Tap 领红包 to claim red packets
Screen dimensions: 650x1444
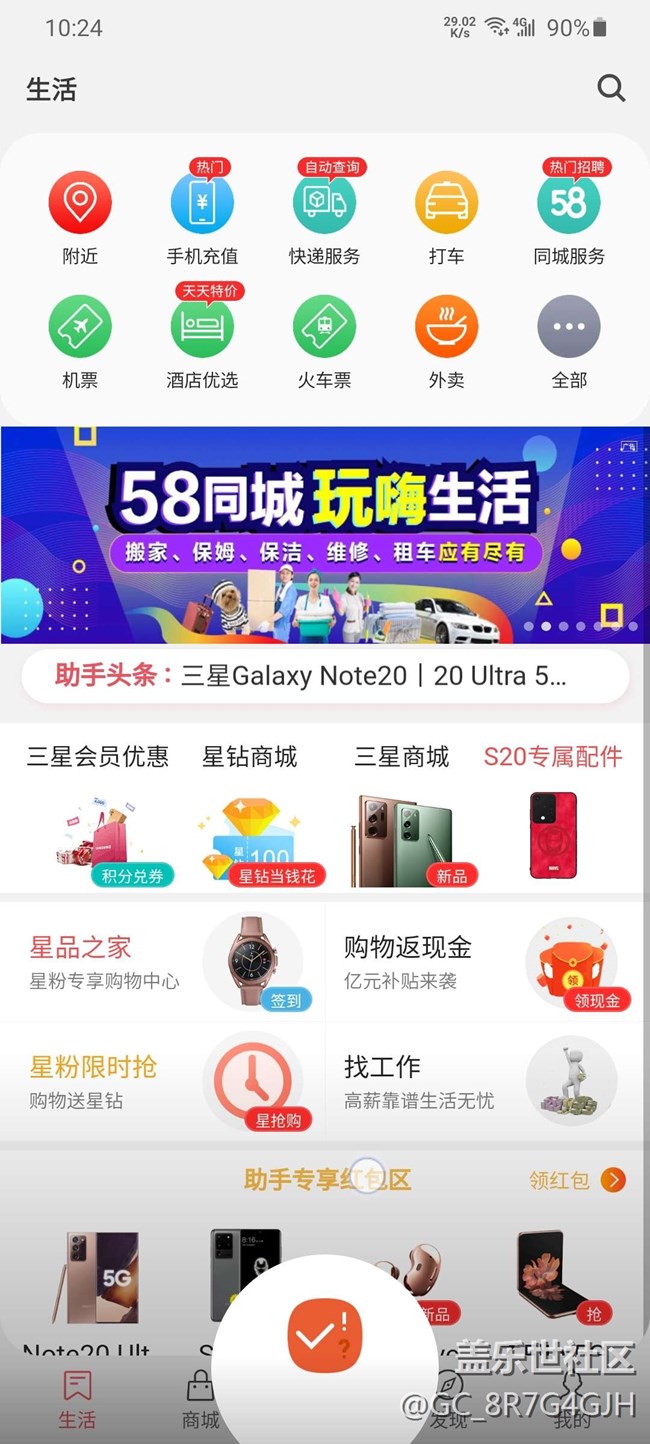pyautogui.click(x=577, y=1180)
